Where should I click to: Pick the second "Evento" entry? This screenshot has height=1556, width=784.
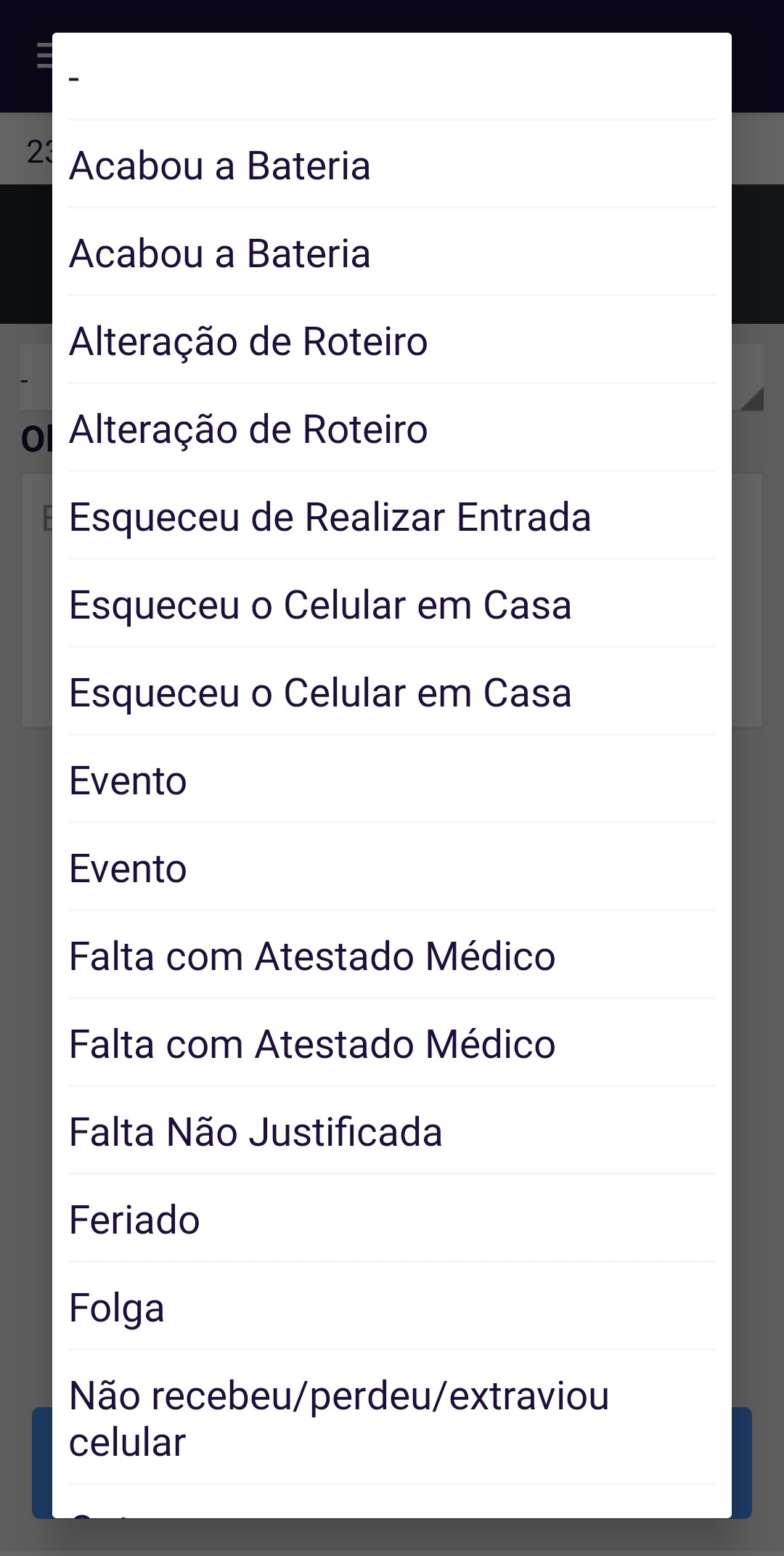point(128,868)
